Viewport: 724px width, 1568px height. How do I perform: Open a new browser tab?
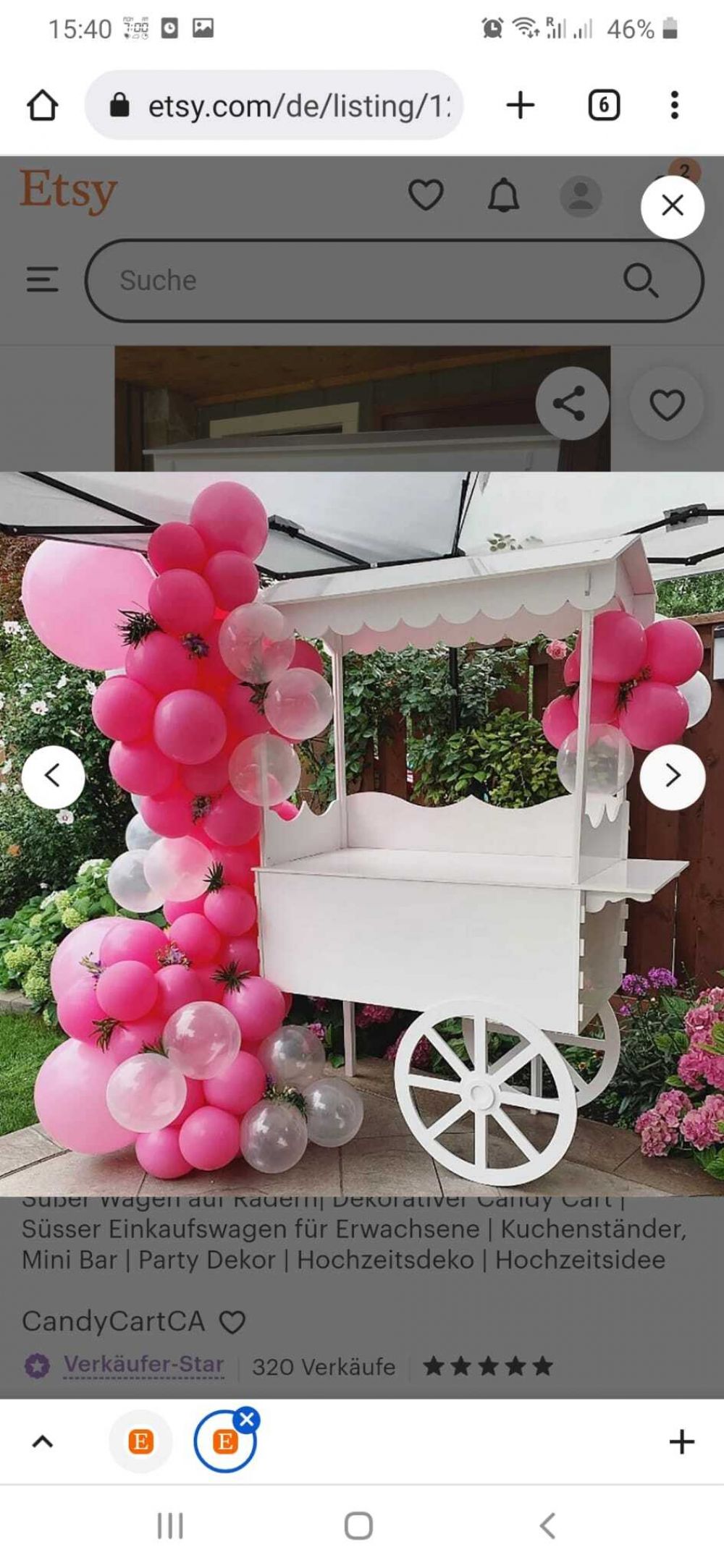coord(520,106)
